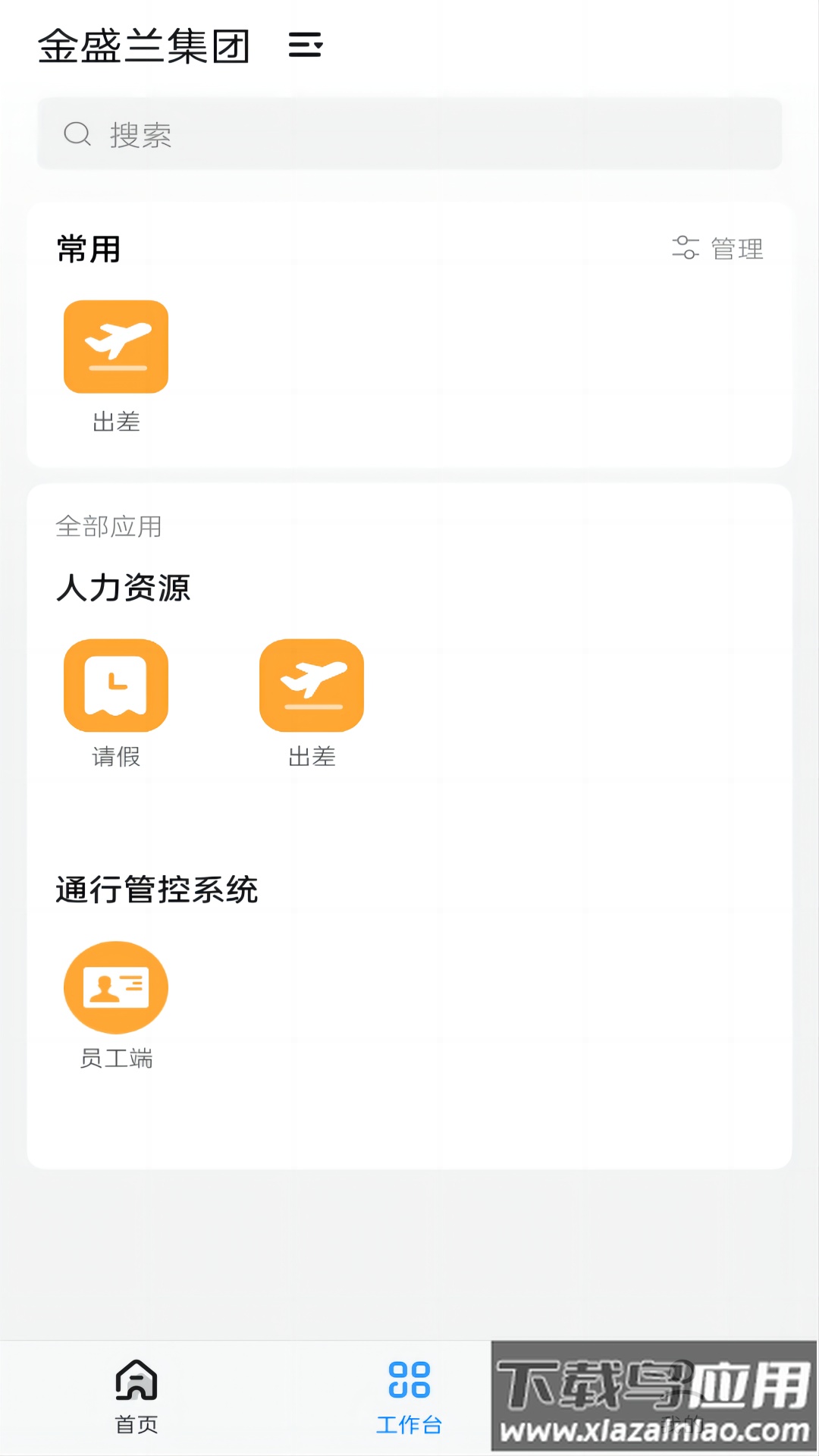The image size is (819, 1456).
Task: Tap the 全部应用 section header
Action: pos(109,528)
